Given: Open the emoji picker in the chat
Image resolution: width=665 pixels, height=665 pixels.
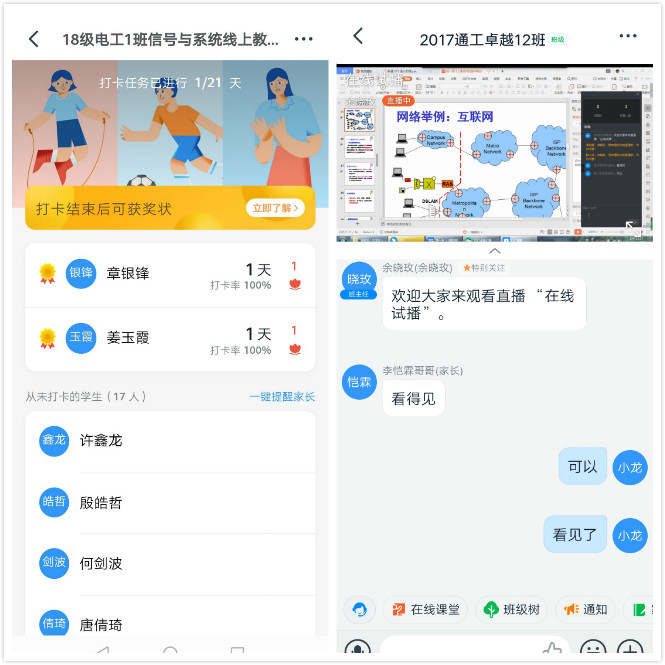Looking at the screenshot, I should [x=593, y=650].
